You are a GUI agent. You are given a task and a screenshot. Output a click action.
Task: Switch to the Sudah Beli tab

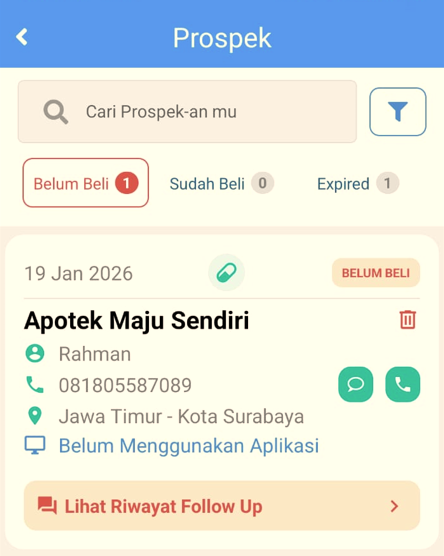(x=221, y=183)
